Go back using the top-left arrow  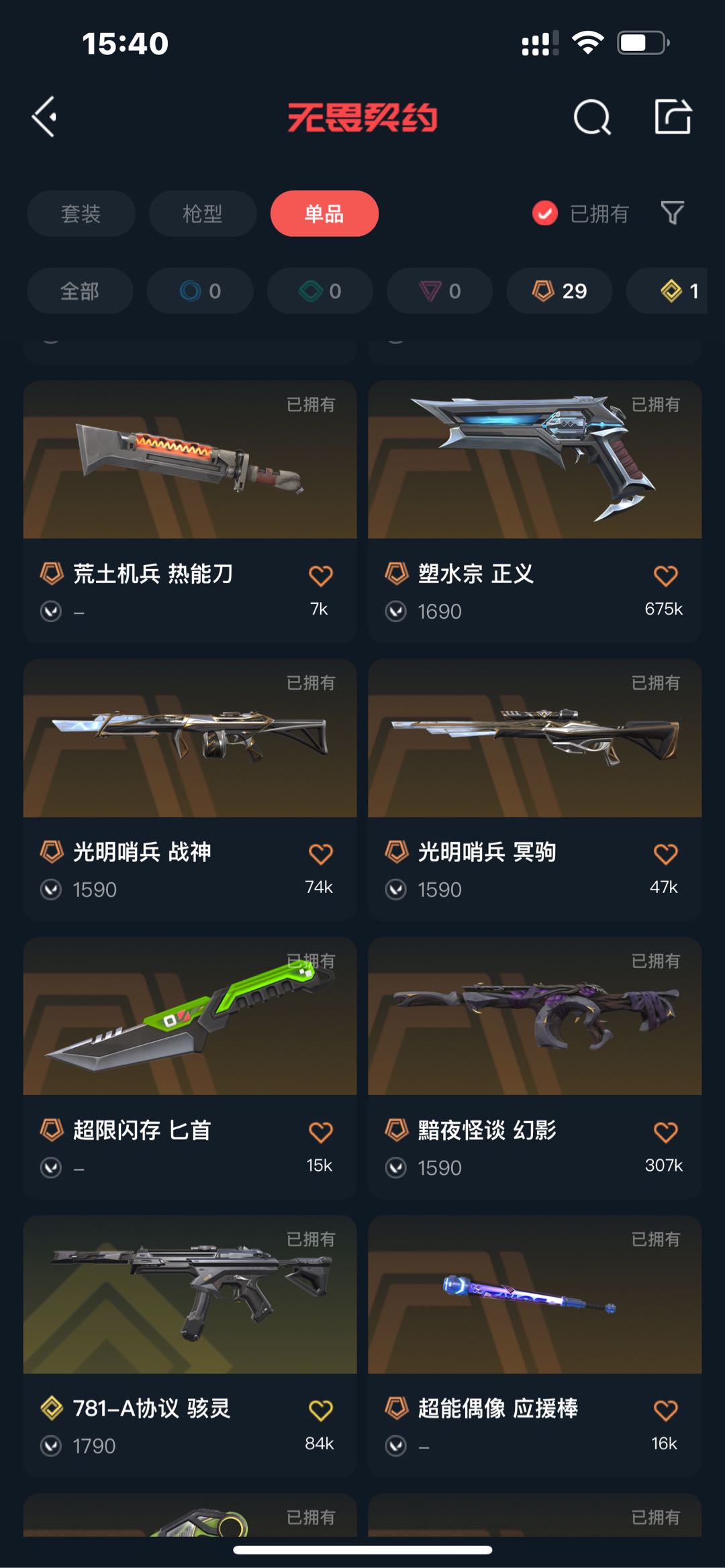point(44,117)
